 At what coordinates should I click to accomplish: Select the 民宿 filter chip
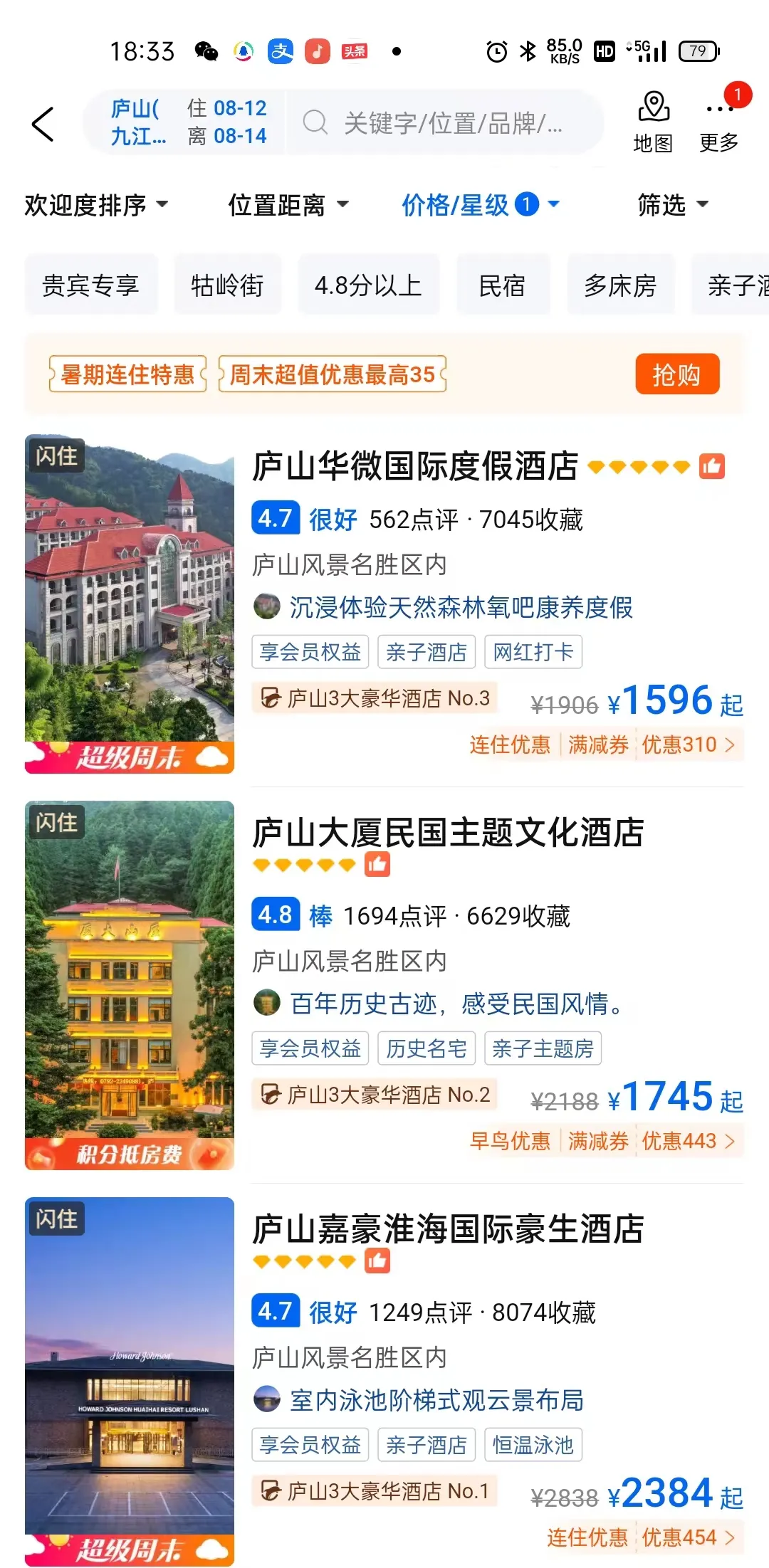tap(502, 285)
